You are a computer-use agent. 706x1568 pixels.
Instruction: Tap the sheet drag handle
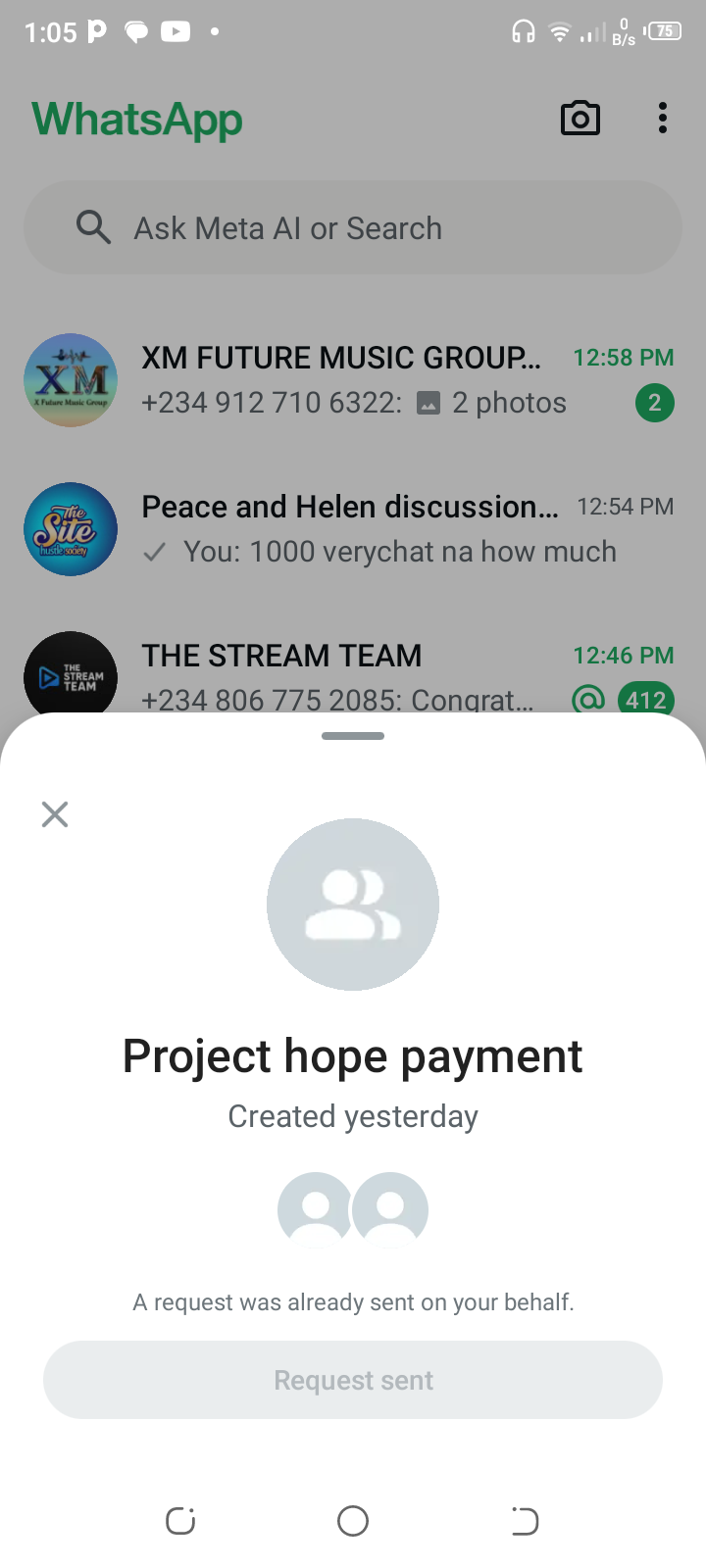click(x=353, y=736)
